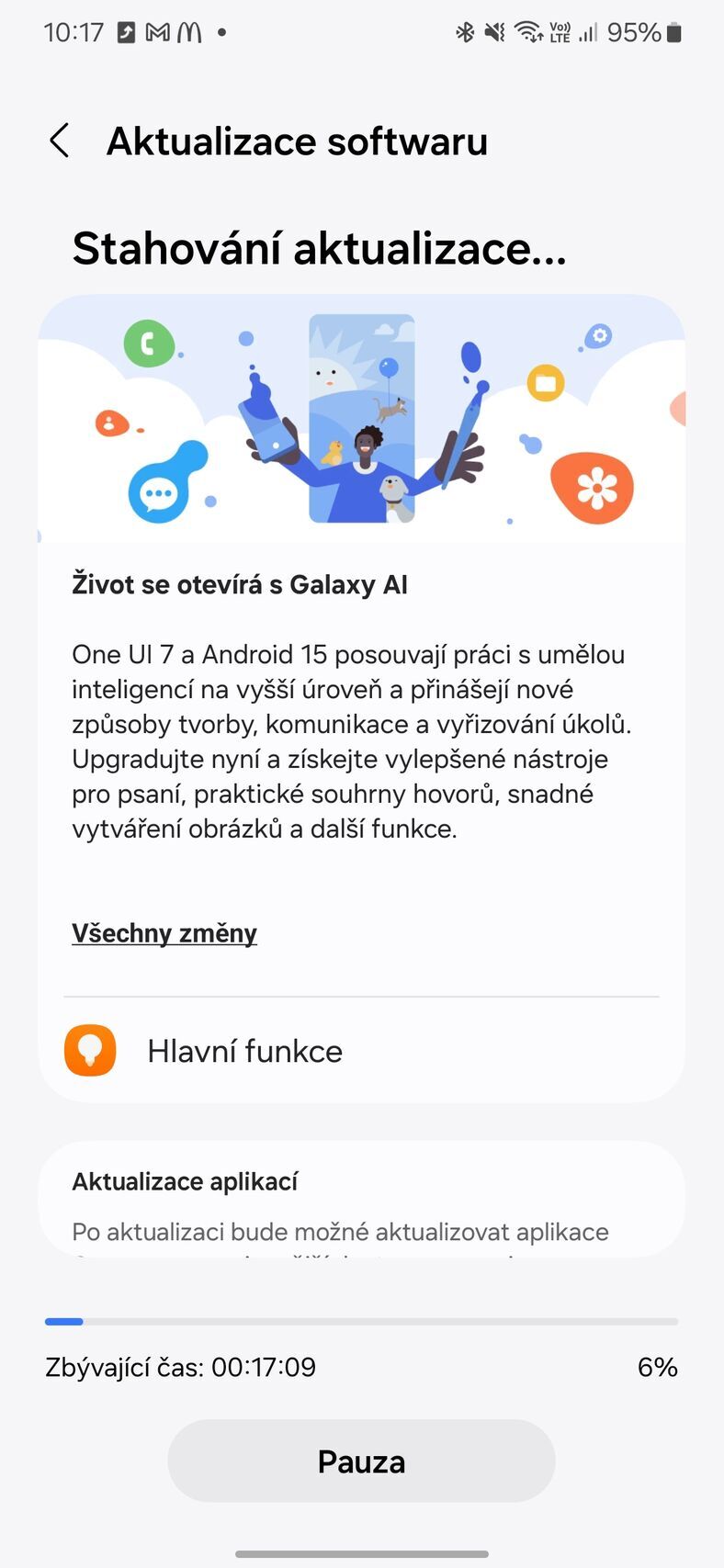Tap the orange lightbulb icon next to Hlavní funkce
The height and width of the screenshot is (1568, 724).
pos(90,1049)
